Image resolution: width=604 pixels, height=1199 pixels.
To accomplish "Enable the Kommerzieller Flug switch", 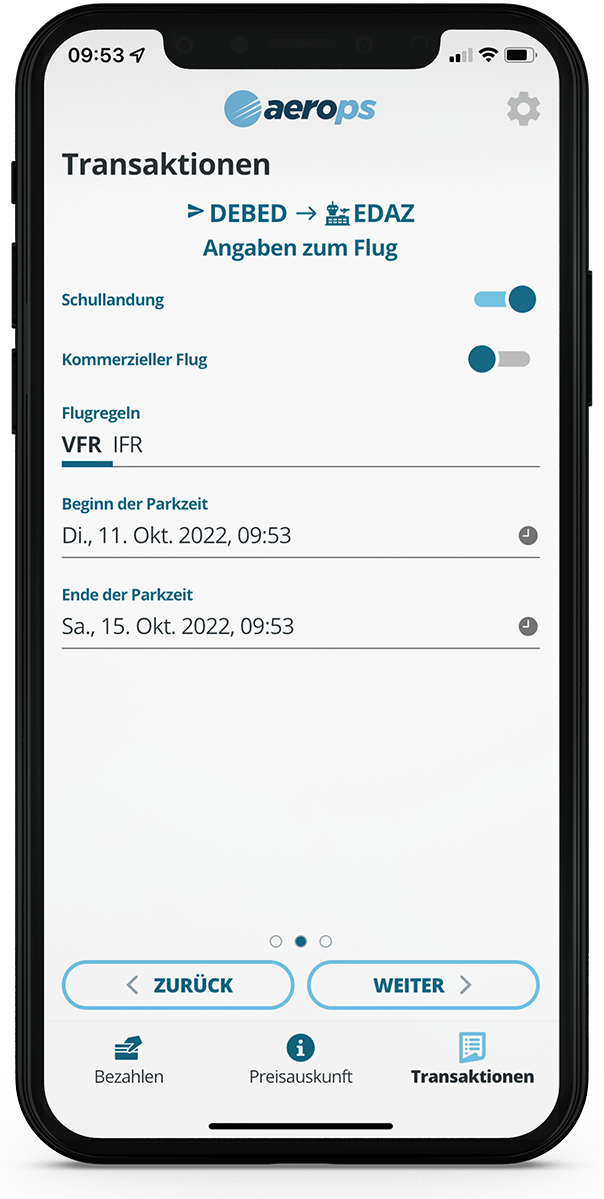I will (x=499, y=359).
